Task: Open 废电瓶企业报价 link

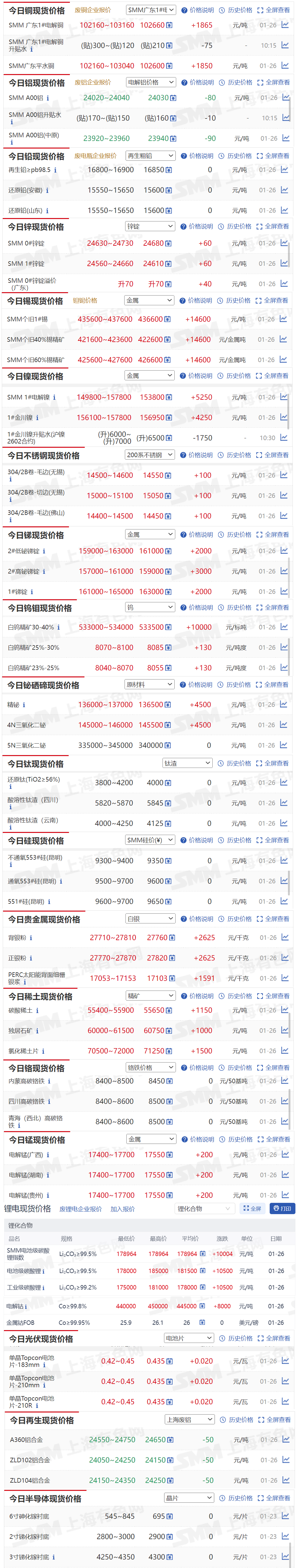Action: coord(95,156)
